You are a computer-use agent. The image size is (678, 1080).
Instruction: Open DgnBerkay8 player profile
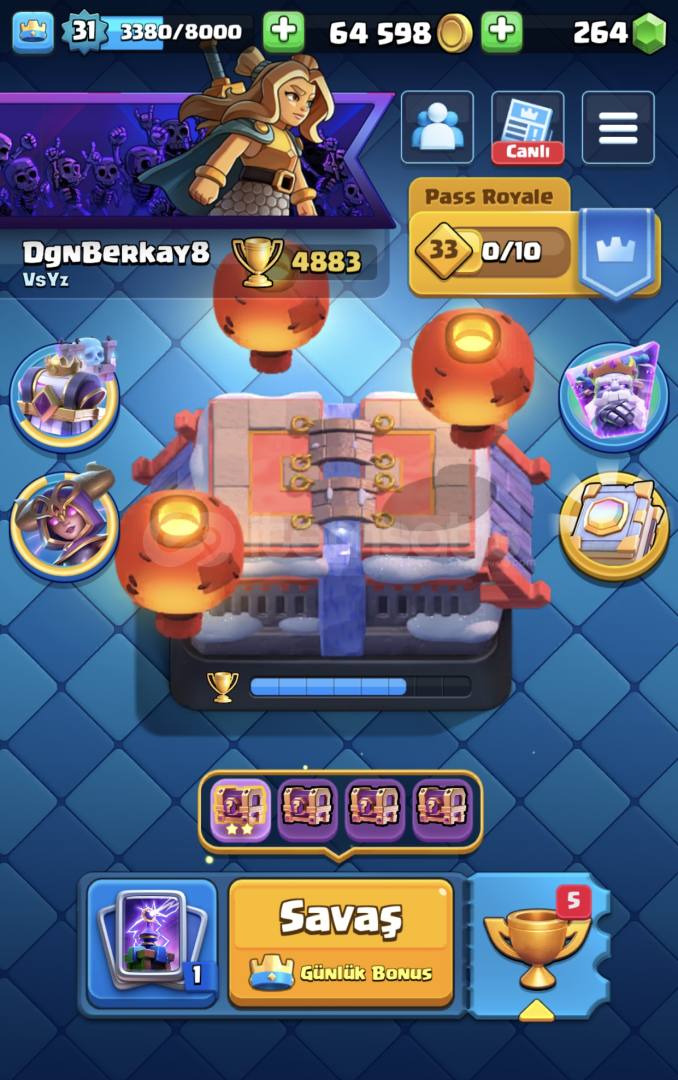(x=117, y=253)
